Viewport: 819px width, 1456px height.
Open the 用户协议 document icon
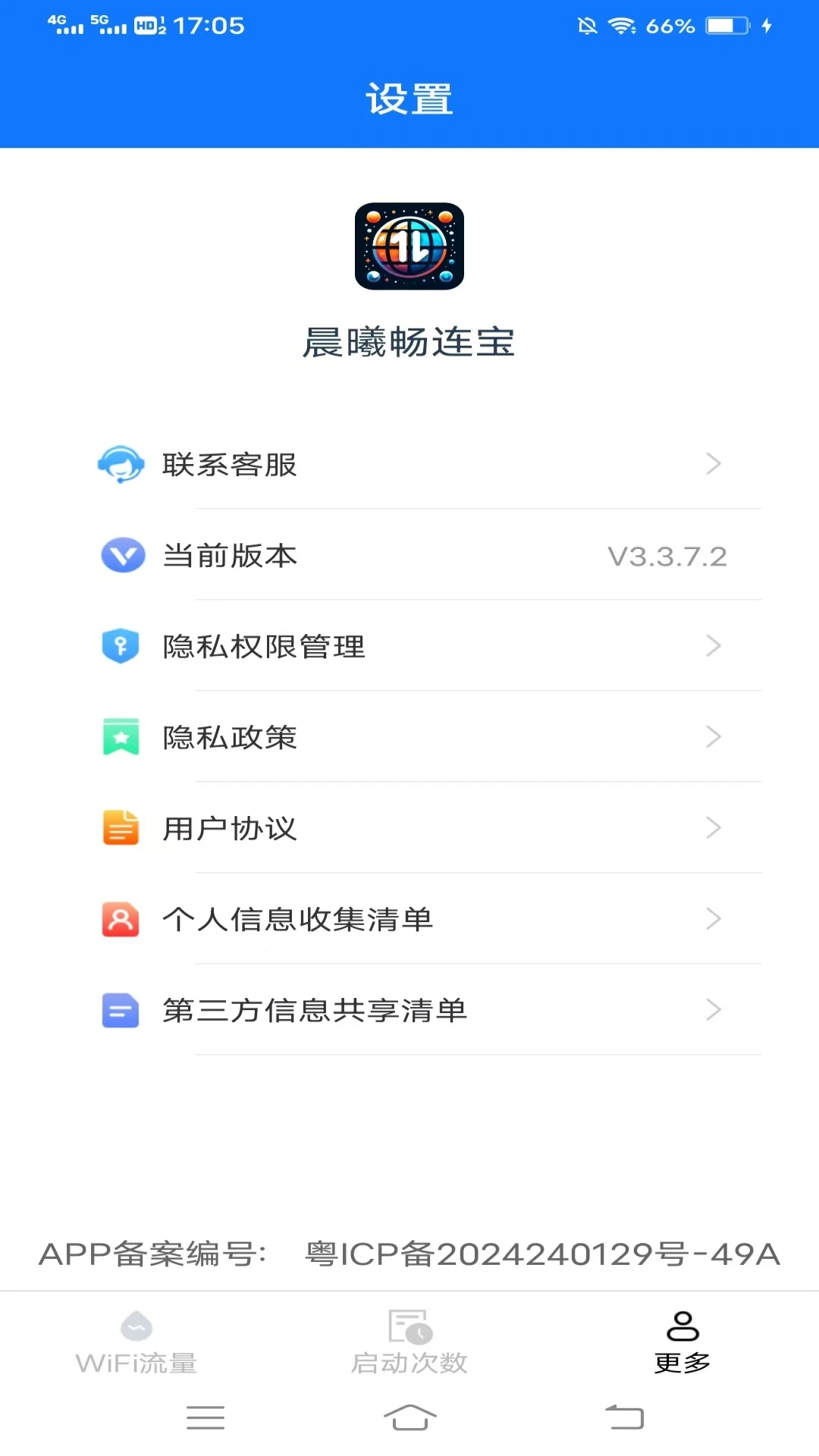[120, 828]
